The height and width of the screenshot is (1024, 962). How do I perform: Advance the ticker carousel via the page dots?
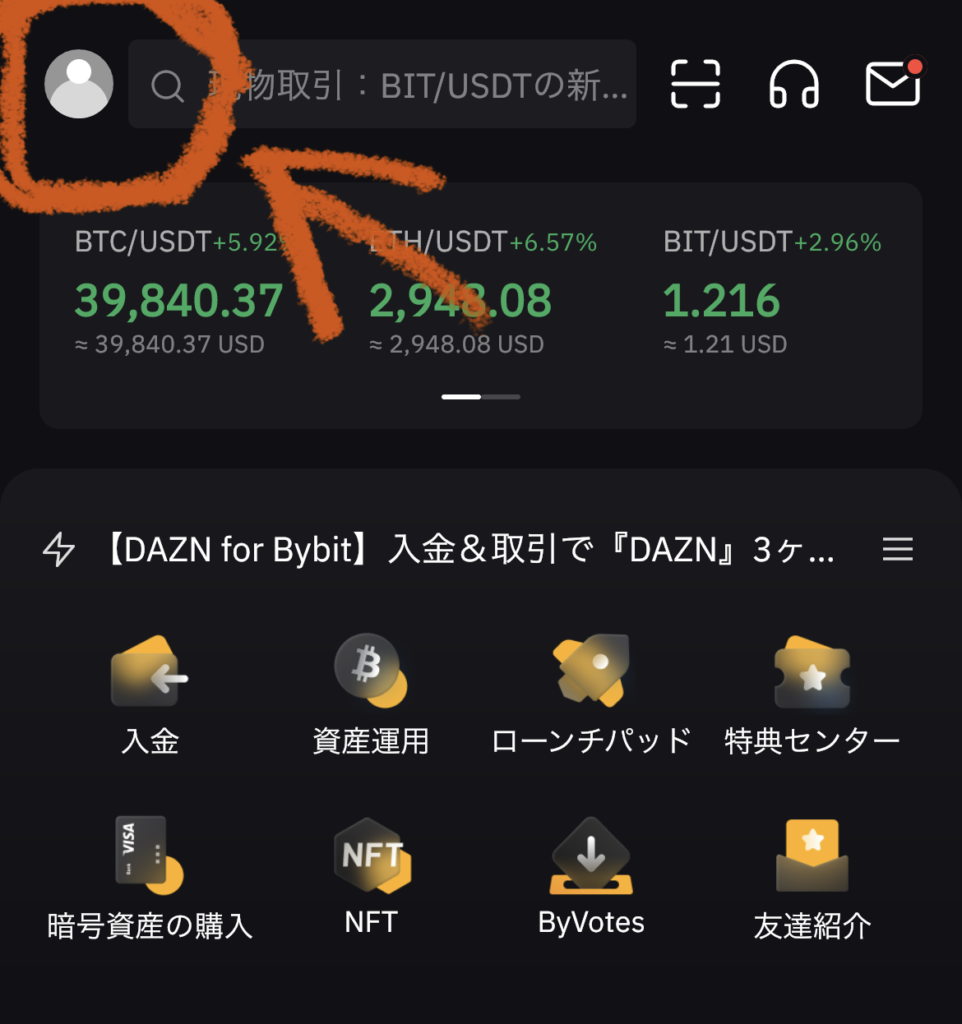[x=482, y=396]
